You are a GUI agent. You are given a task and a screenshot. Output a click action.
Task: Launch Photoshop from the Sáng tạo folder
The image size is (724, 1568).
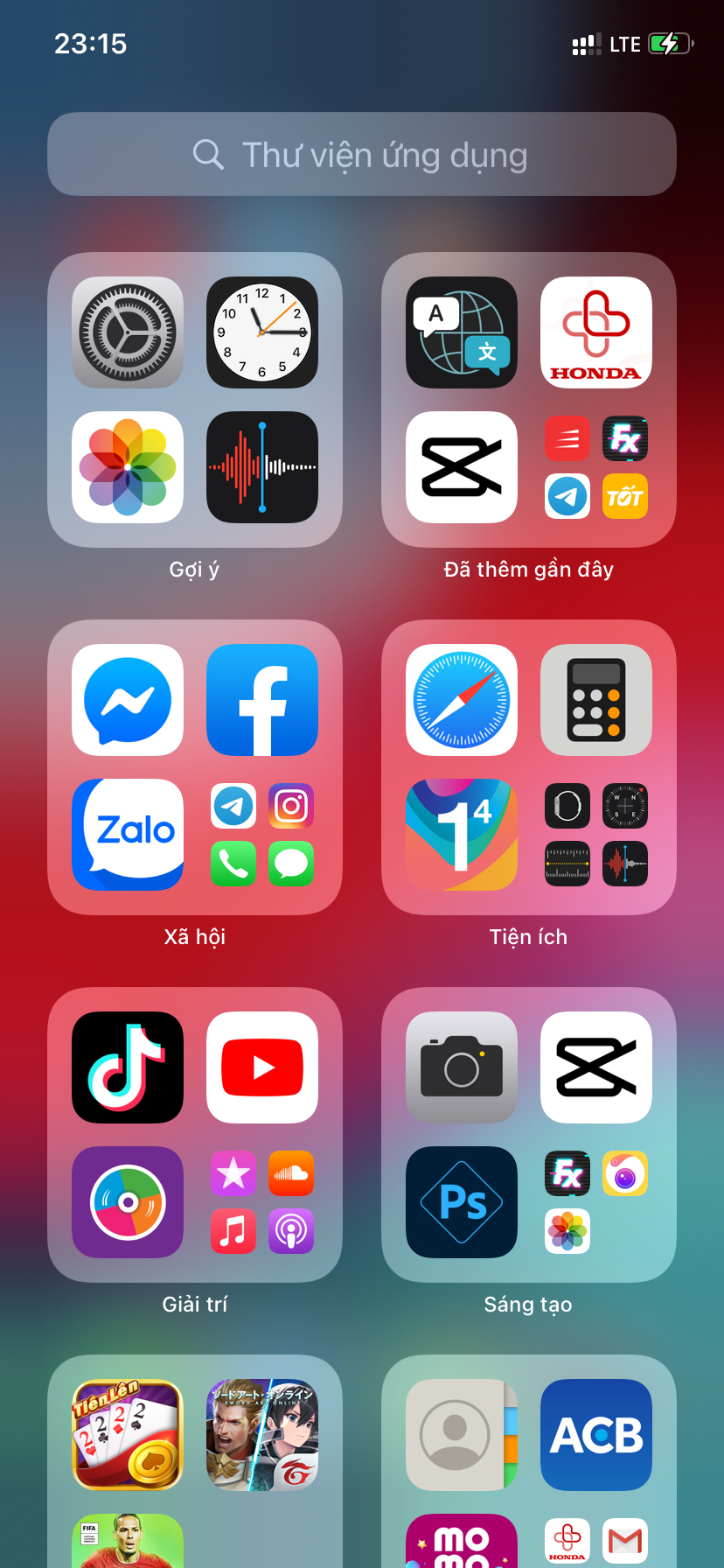click(x=462, y=1202)
